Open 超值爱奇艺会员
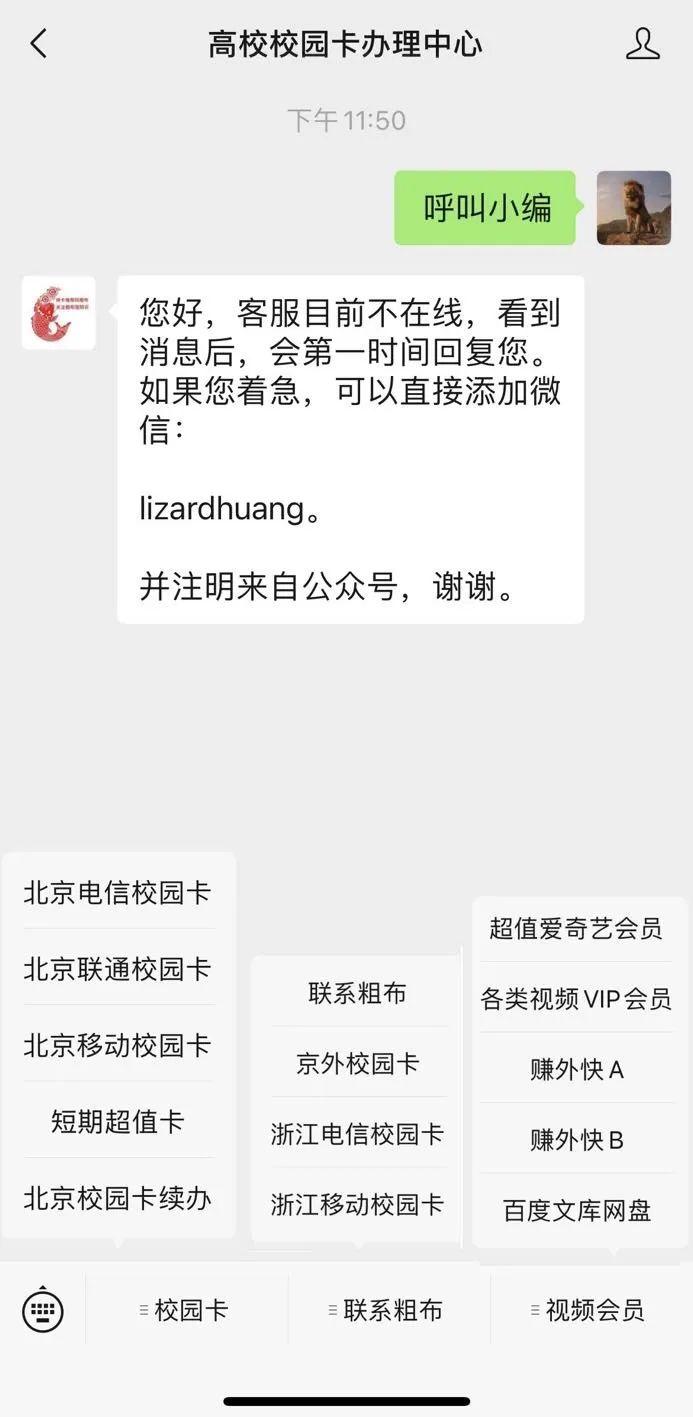The image size is (693, 1417). [x=576, y=928]
